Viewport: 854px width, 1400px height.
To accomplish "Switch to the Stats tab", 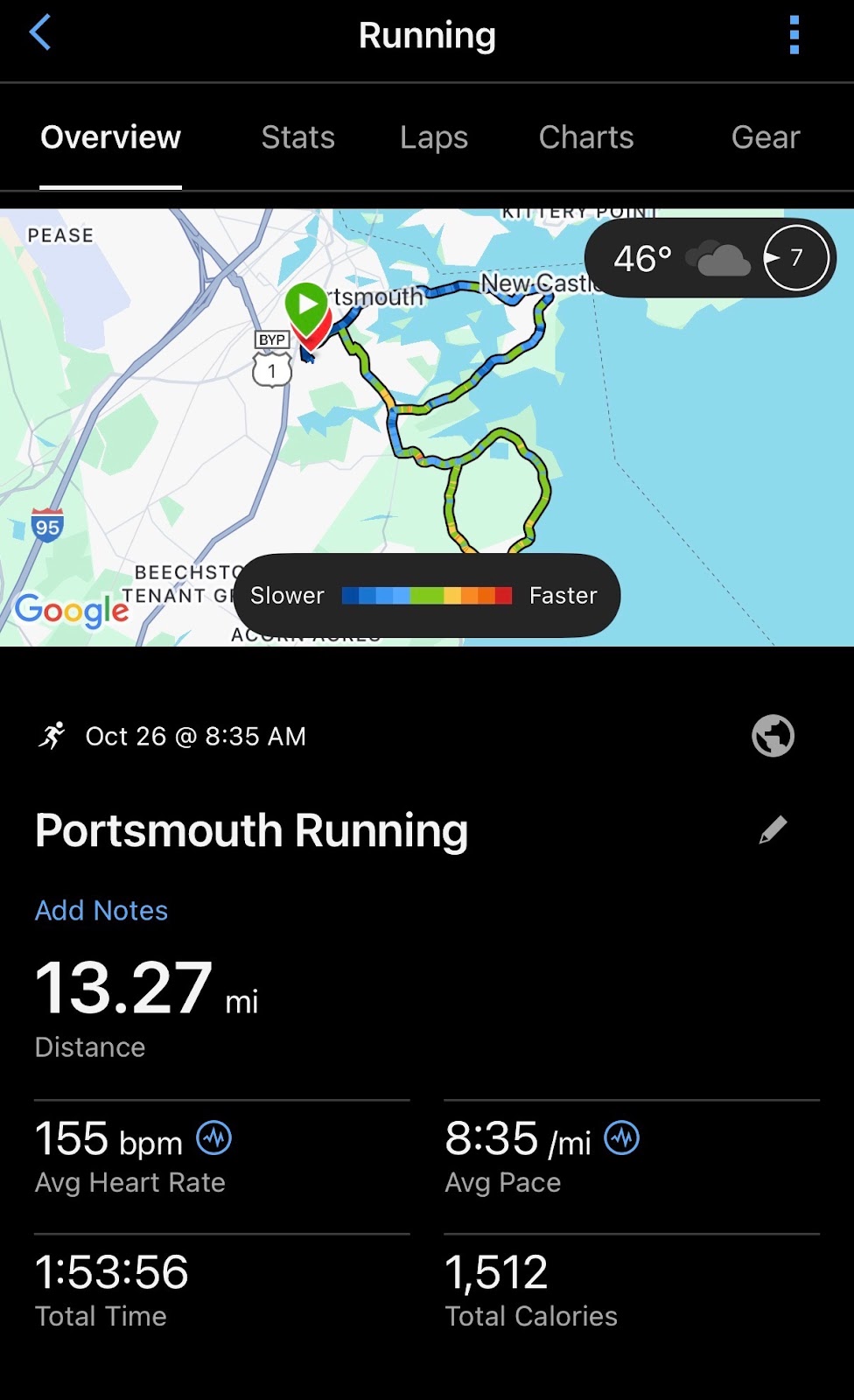I will 297,137.
